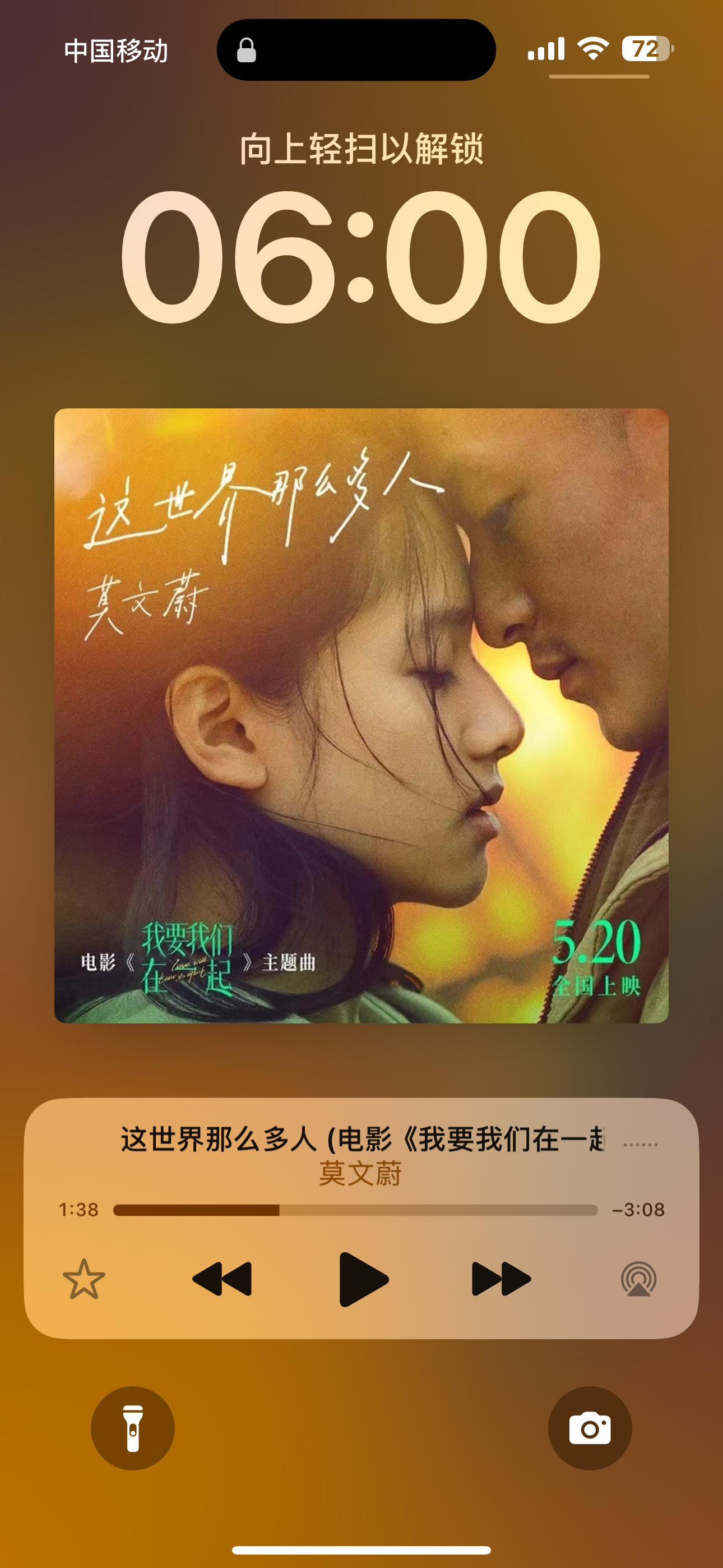The width and height of the screenshot is (723, 1568).
Task: Open the camera from the lock screen
Action: coord(590,1428)
